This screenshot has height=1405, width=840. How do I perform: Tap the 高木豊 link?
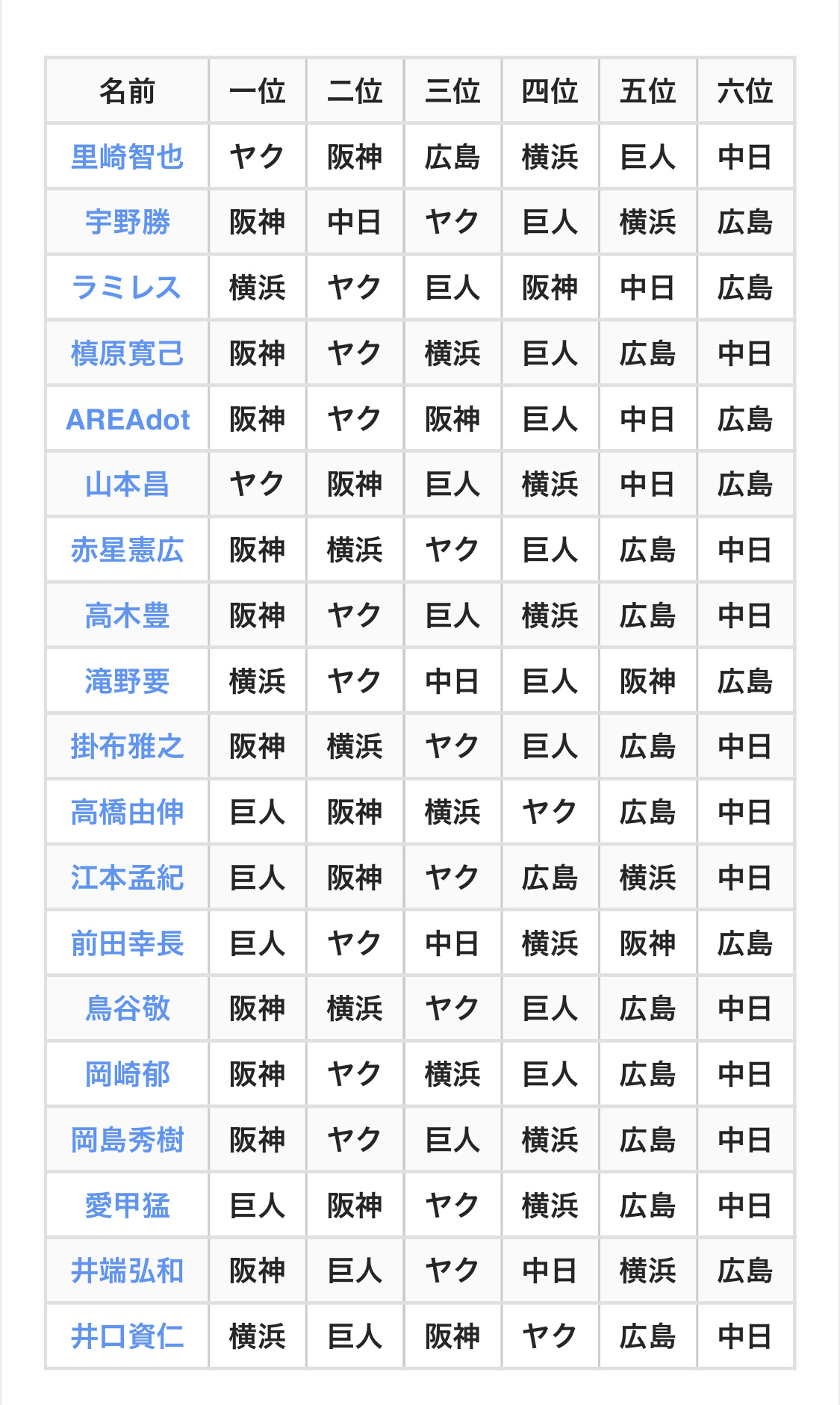click(x=127, y=615)
